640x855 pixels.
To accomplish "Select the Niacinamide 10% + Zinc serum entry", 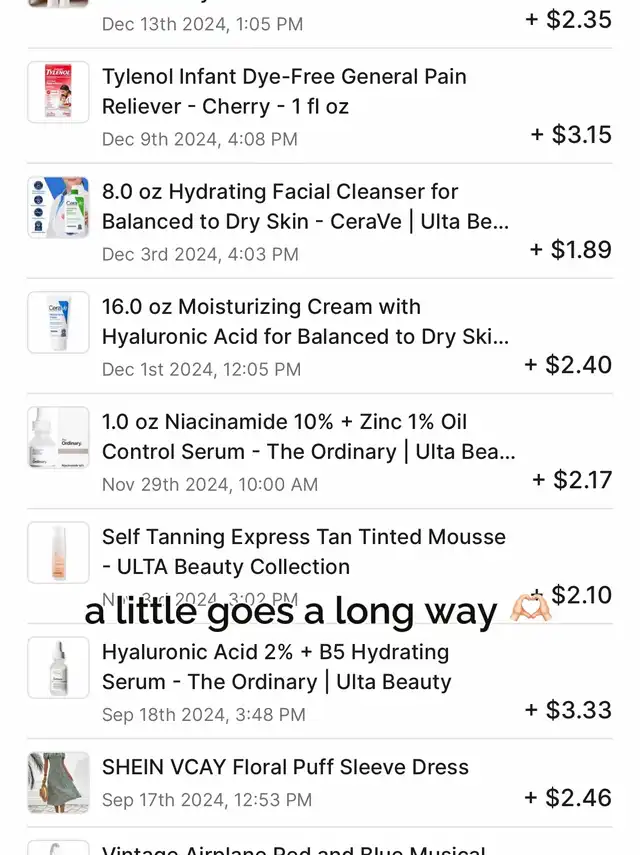I will (308, 437).
